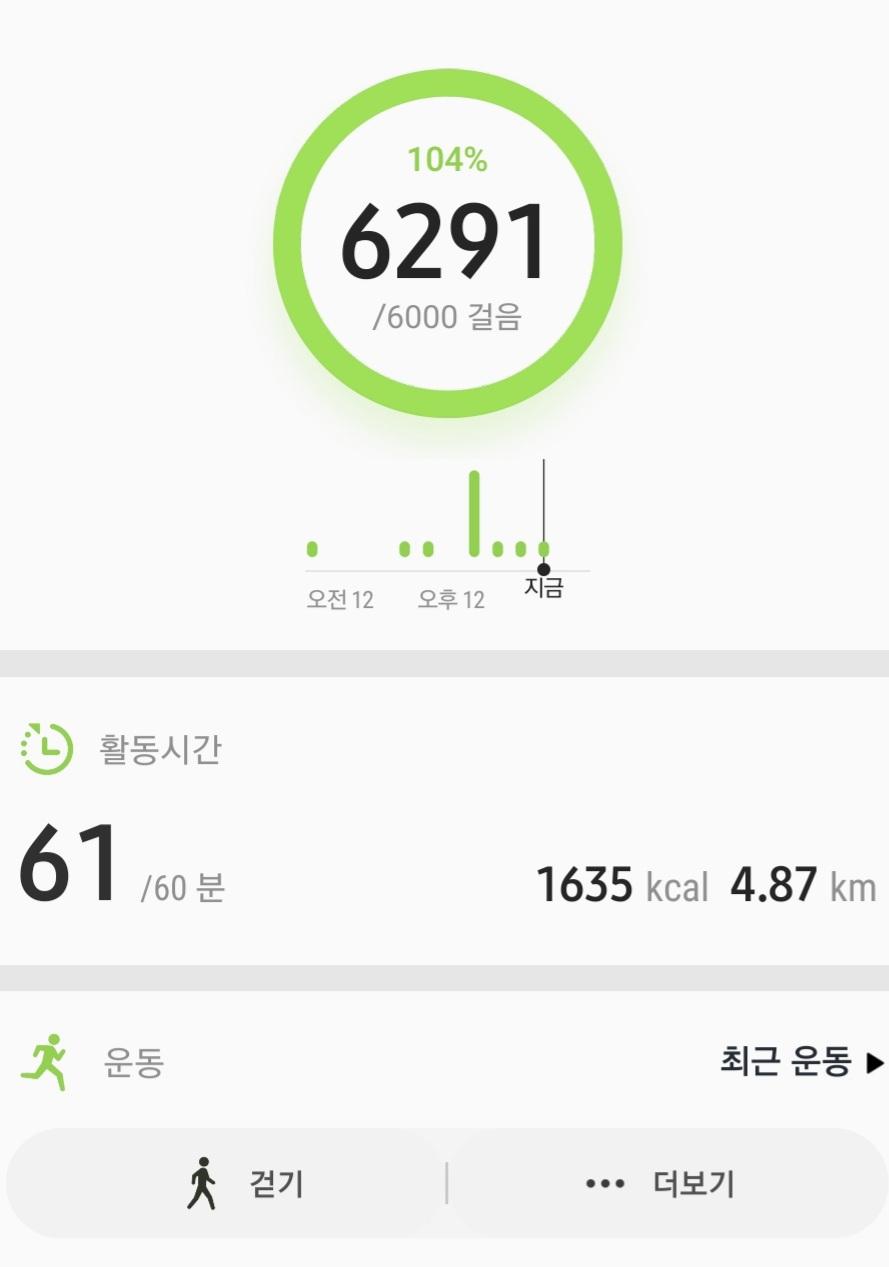
Task: Open the step count ring showing 6291
Action: click(446, 244)
